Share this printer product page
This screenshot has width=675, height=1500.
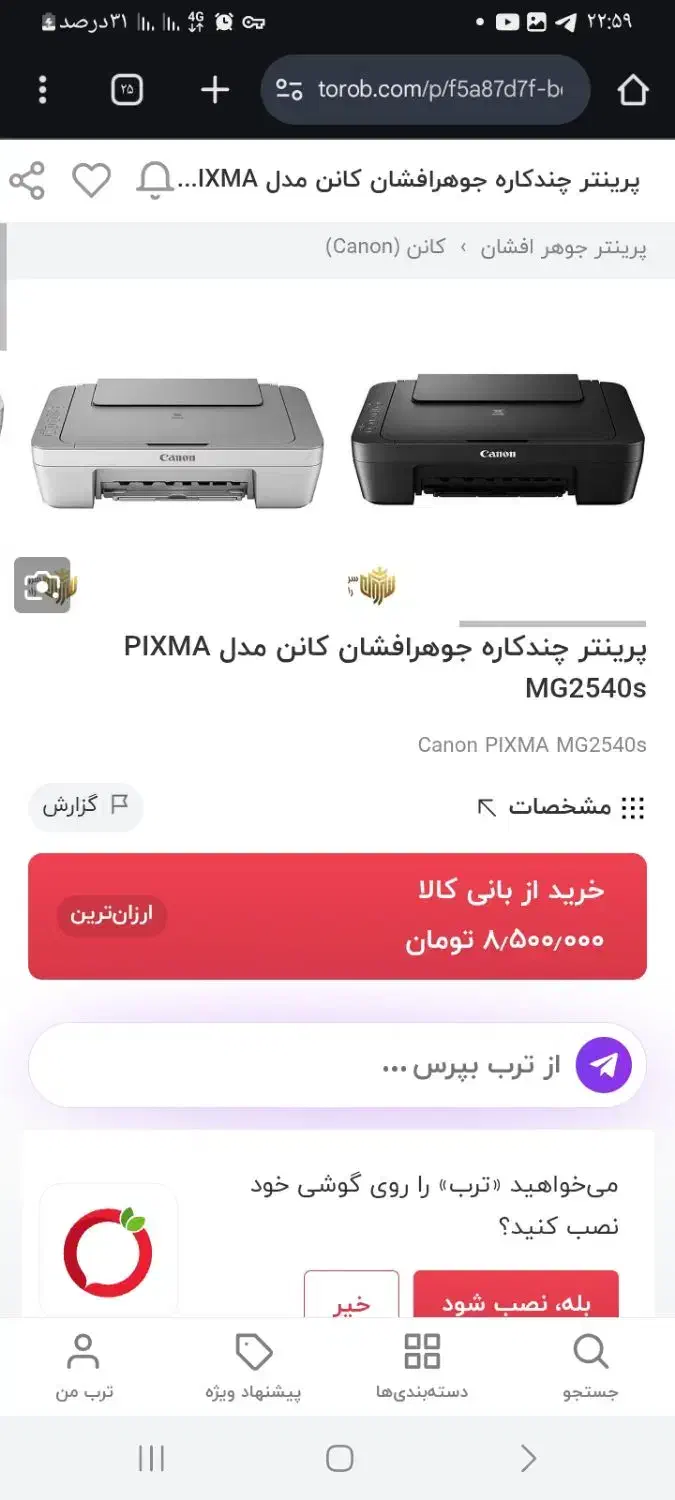(27, 181)
